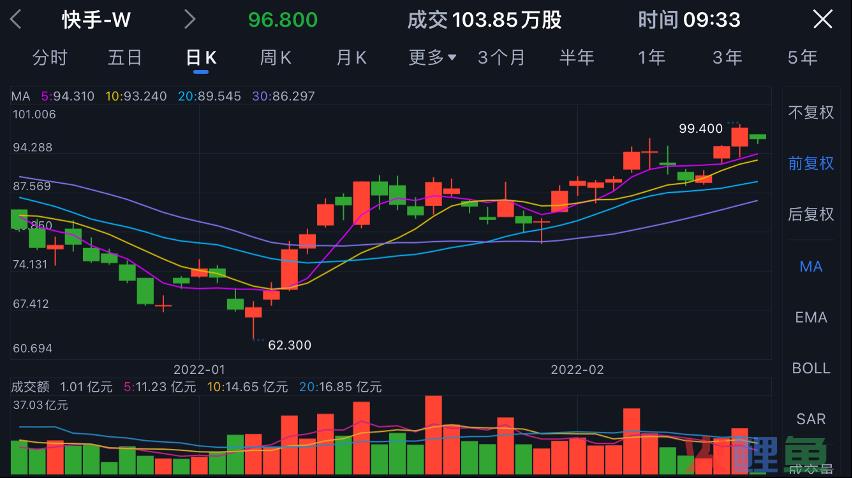This screenshot has width=852, height=478.
Task: Choose 不复权 price adjustment
Action: tap(810, 112)
